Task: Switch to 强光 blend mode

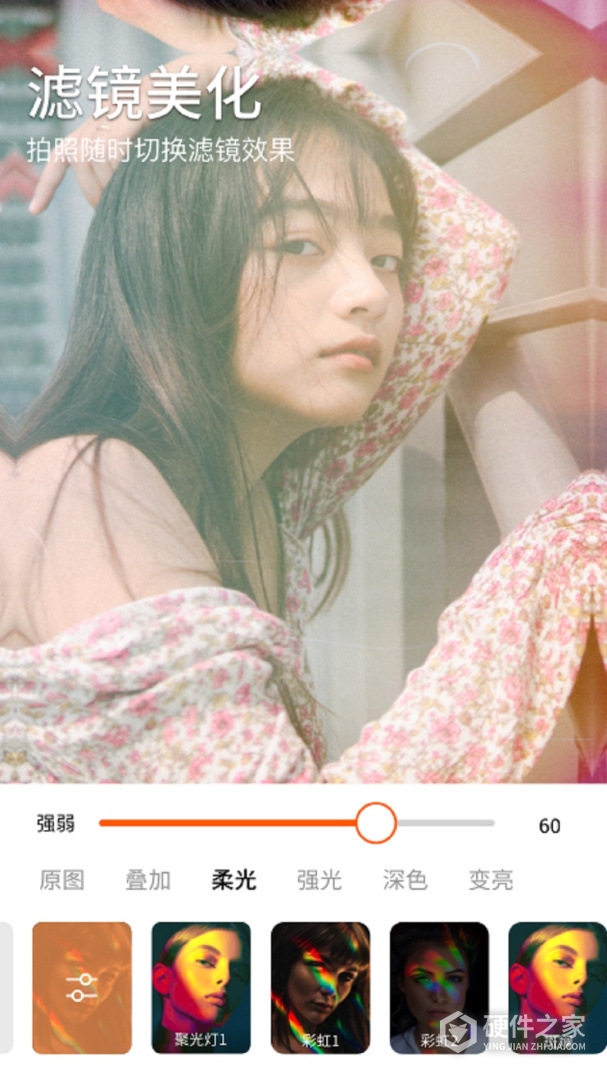Action: (319, 880)
